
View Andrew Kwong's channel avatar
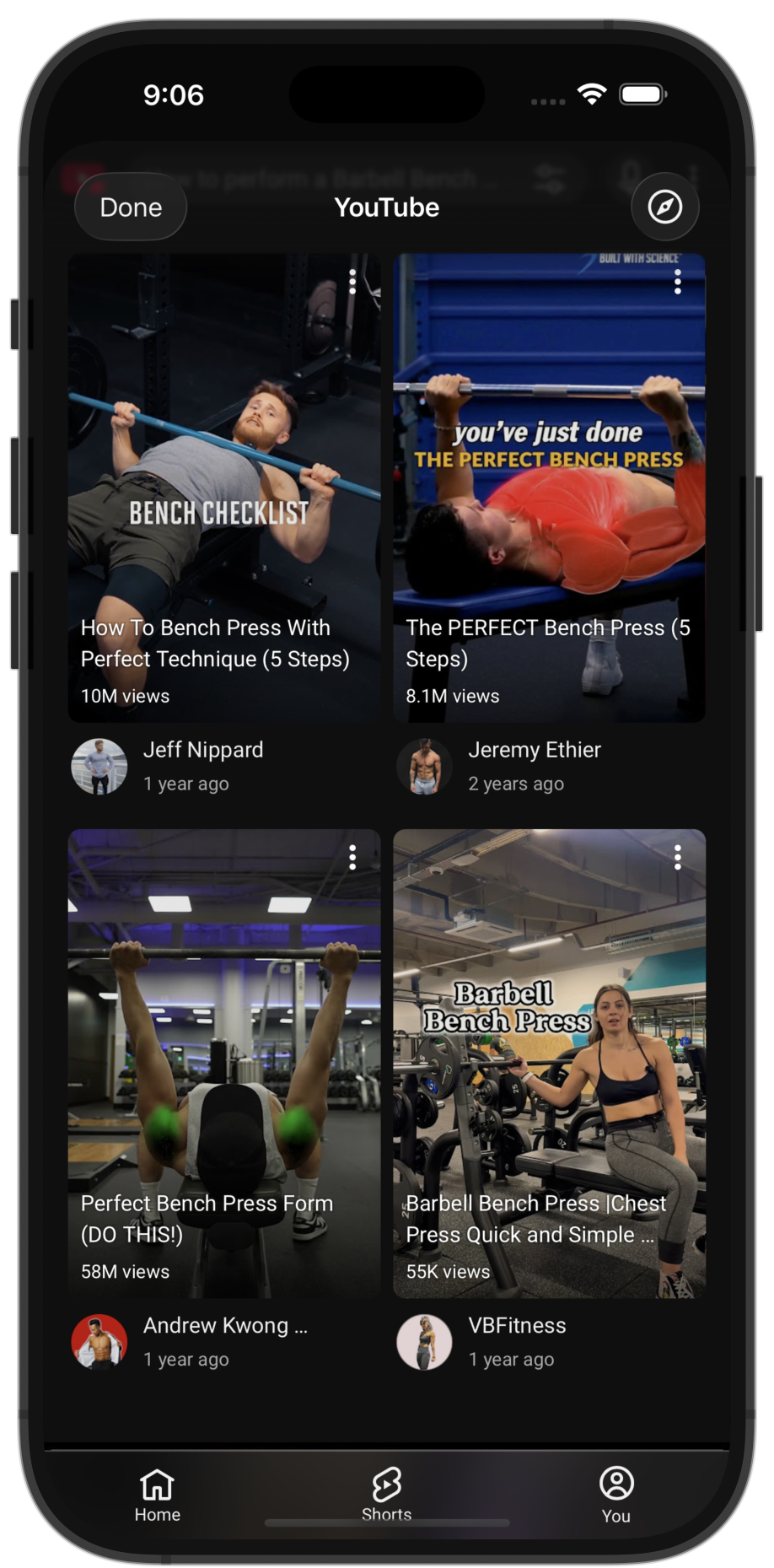pyautogui.click(x=99, y=1342)
